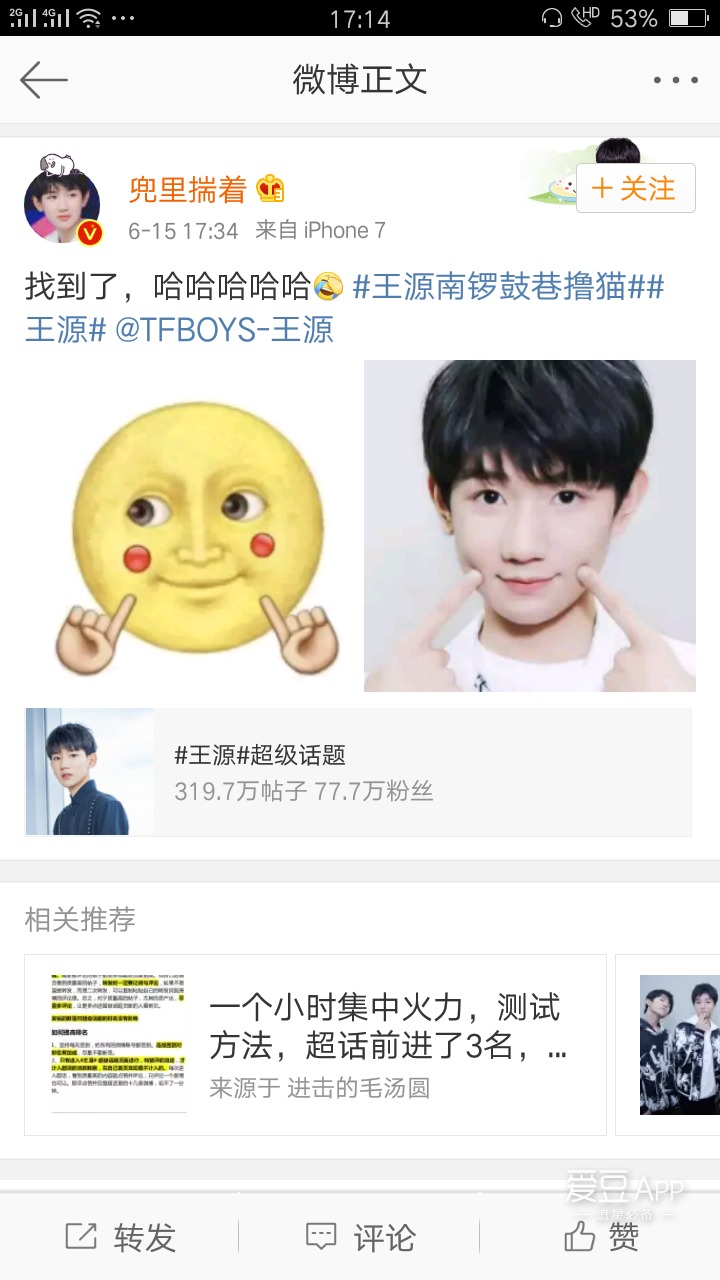View the photo of boy pointing at cheeks
The width and height of the screenshot is (720, 1280).
529,526
